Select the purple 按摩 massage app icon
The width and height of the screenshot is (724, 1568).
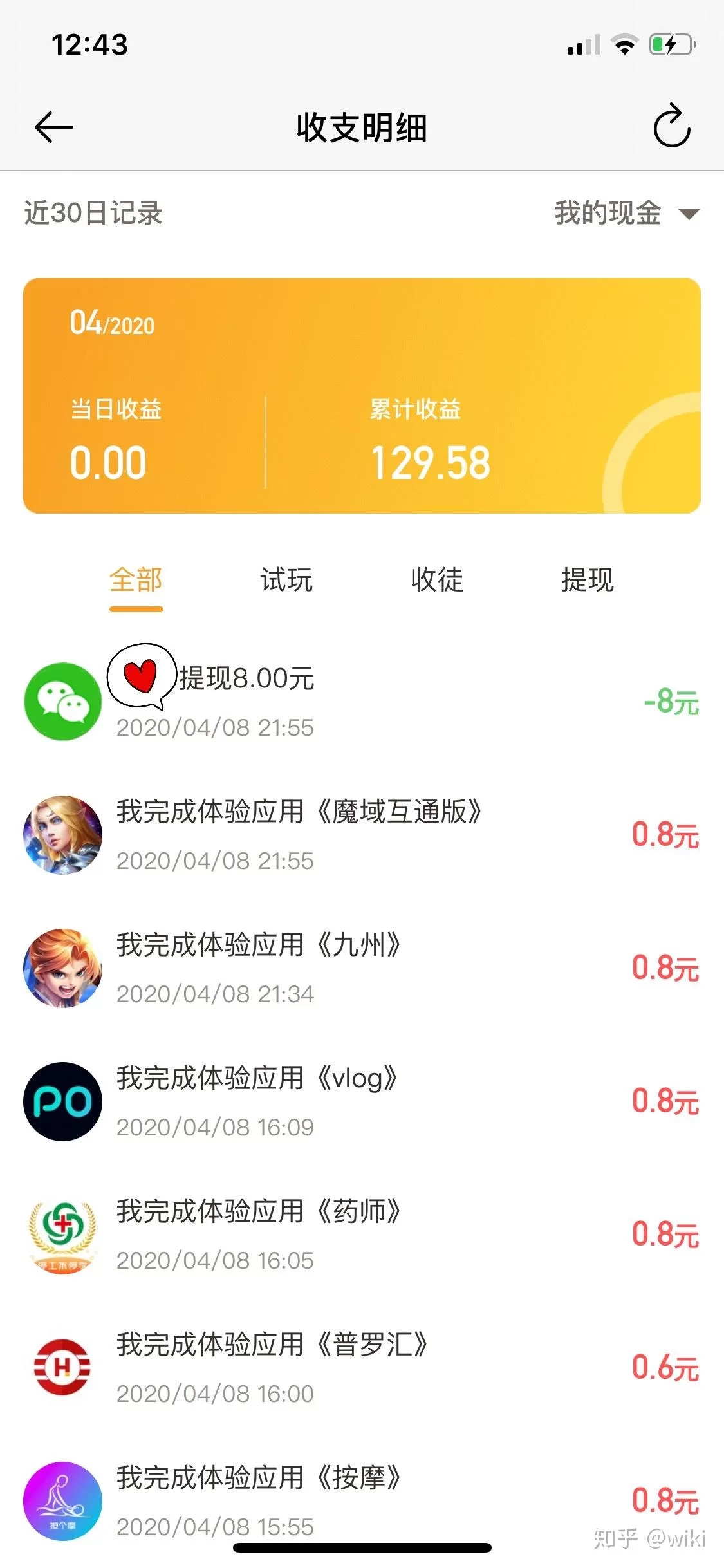point(62,1500)
